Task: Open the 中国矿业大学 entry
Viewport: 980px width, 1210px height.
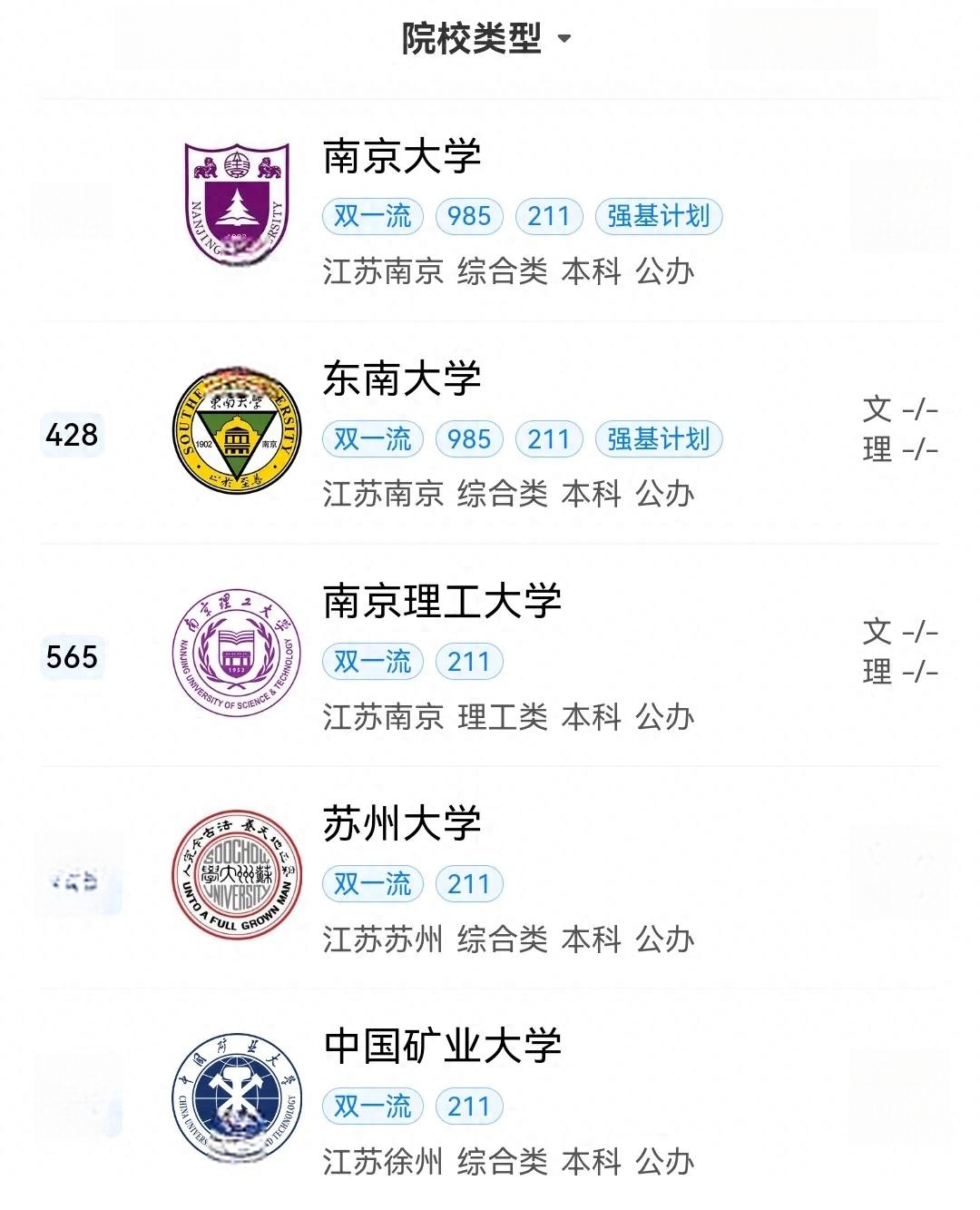Action: 442,1046
